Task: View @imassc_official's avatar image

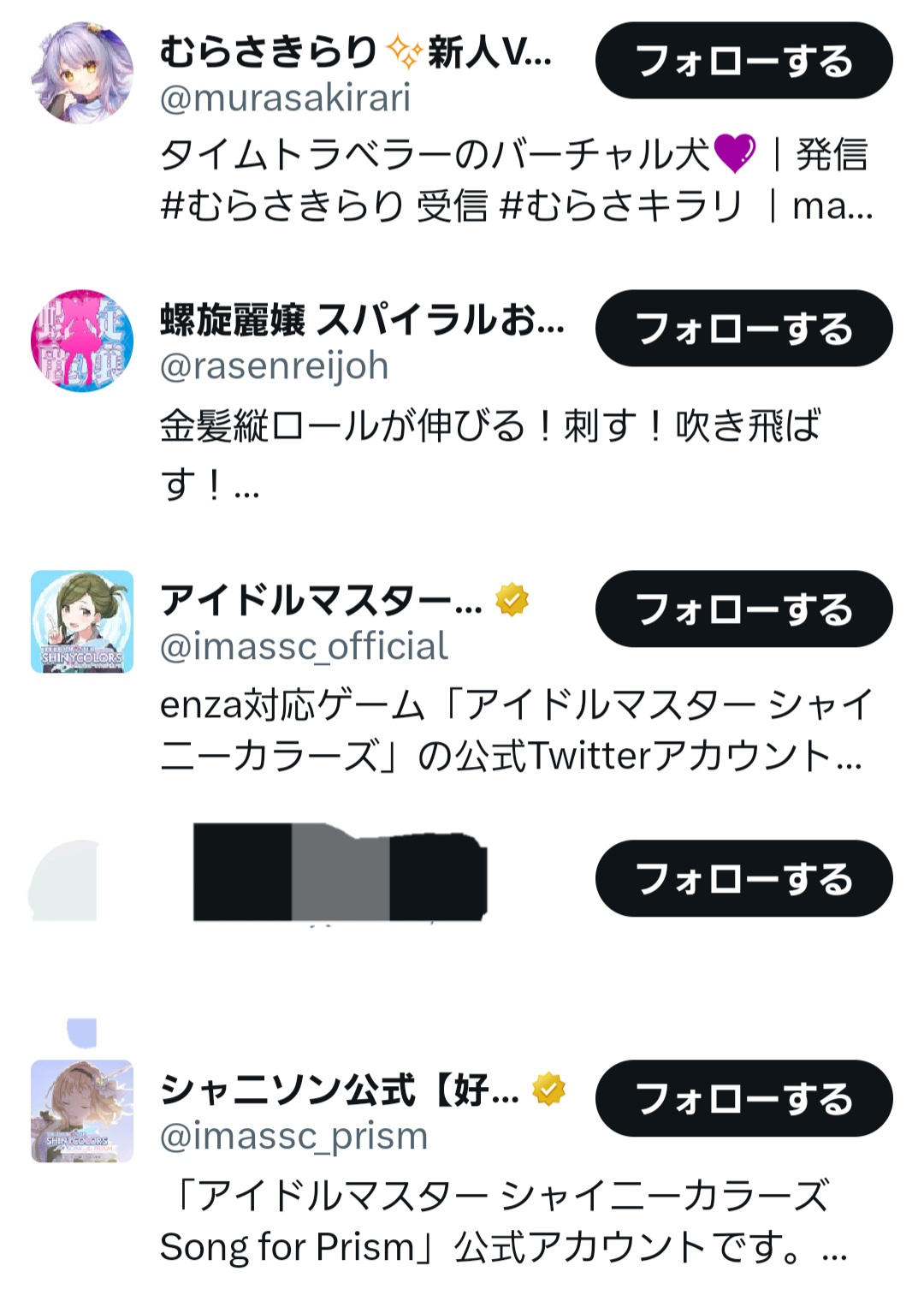Action: click(x=82, y=621)
